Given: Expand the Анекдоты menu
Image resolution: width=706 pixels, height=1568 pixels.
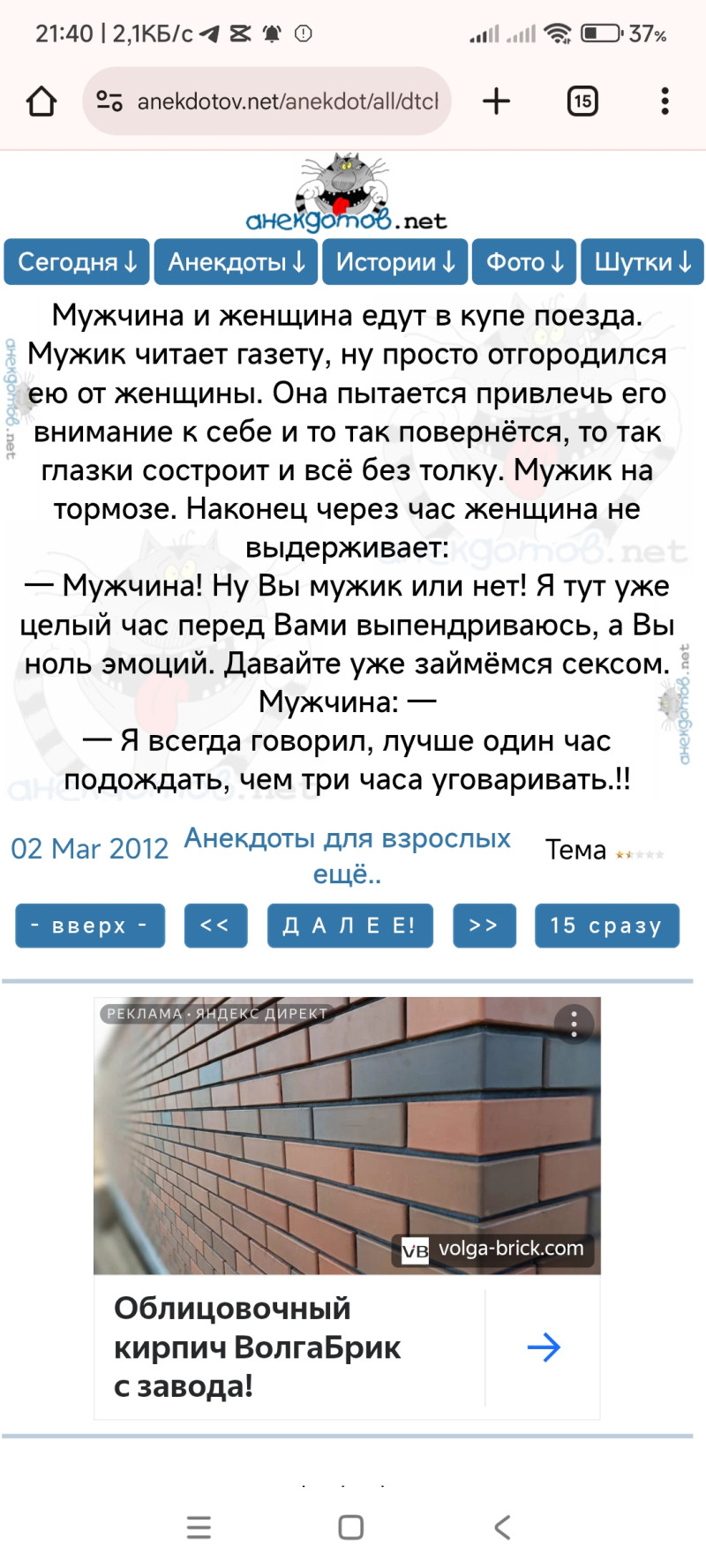Looking at the screenshot, I should tap(236, 262).
